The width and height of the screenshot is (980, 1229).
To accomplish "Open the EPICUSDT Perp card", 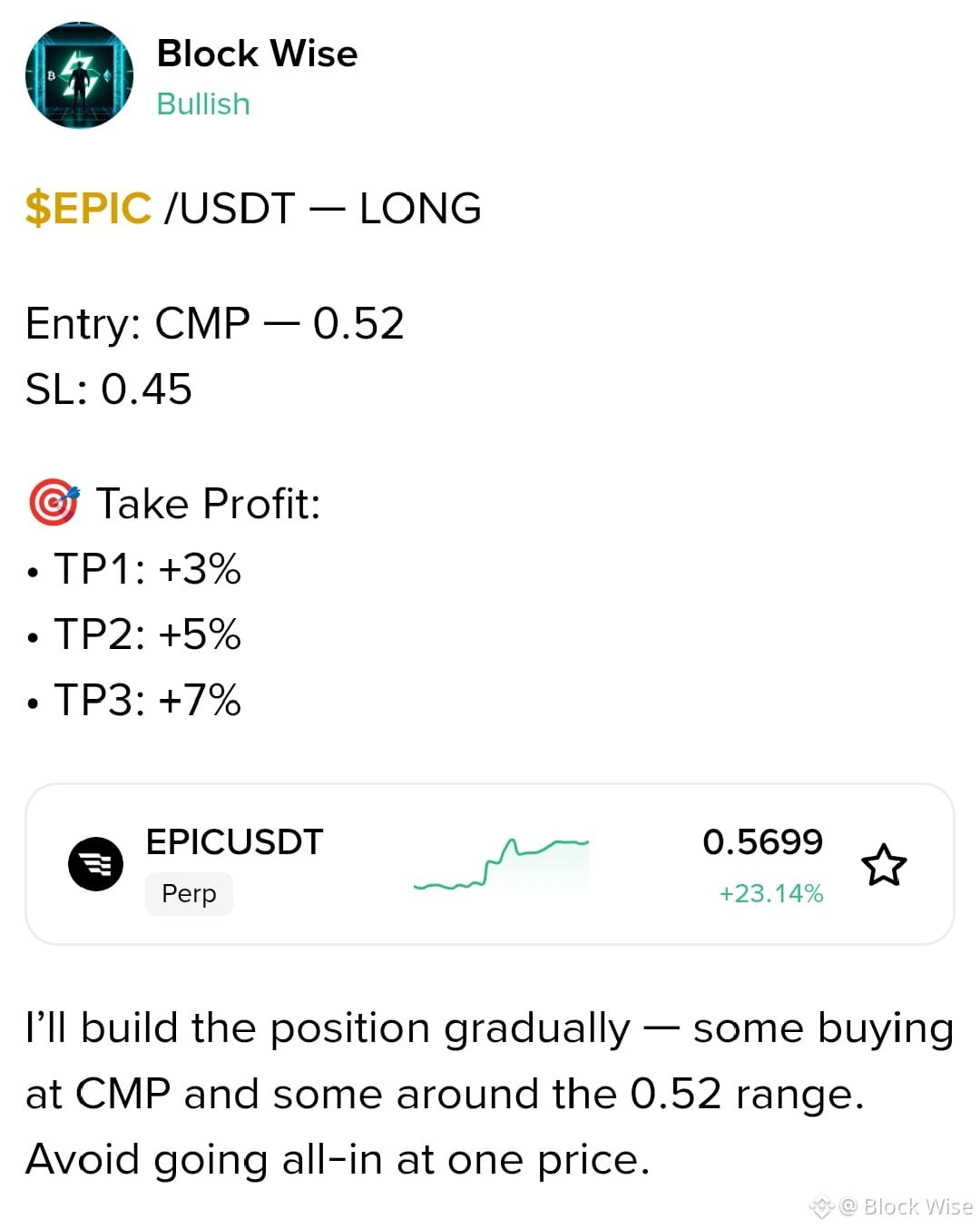I will [x=490, y=864].
